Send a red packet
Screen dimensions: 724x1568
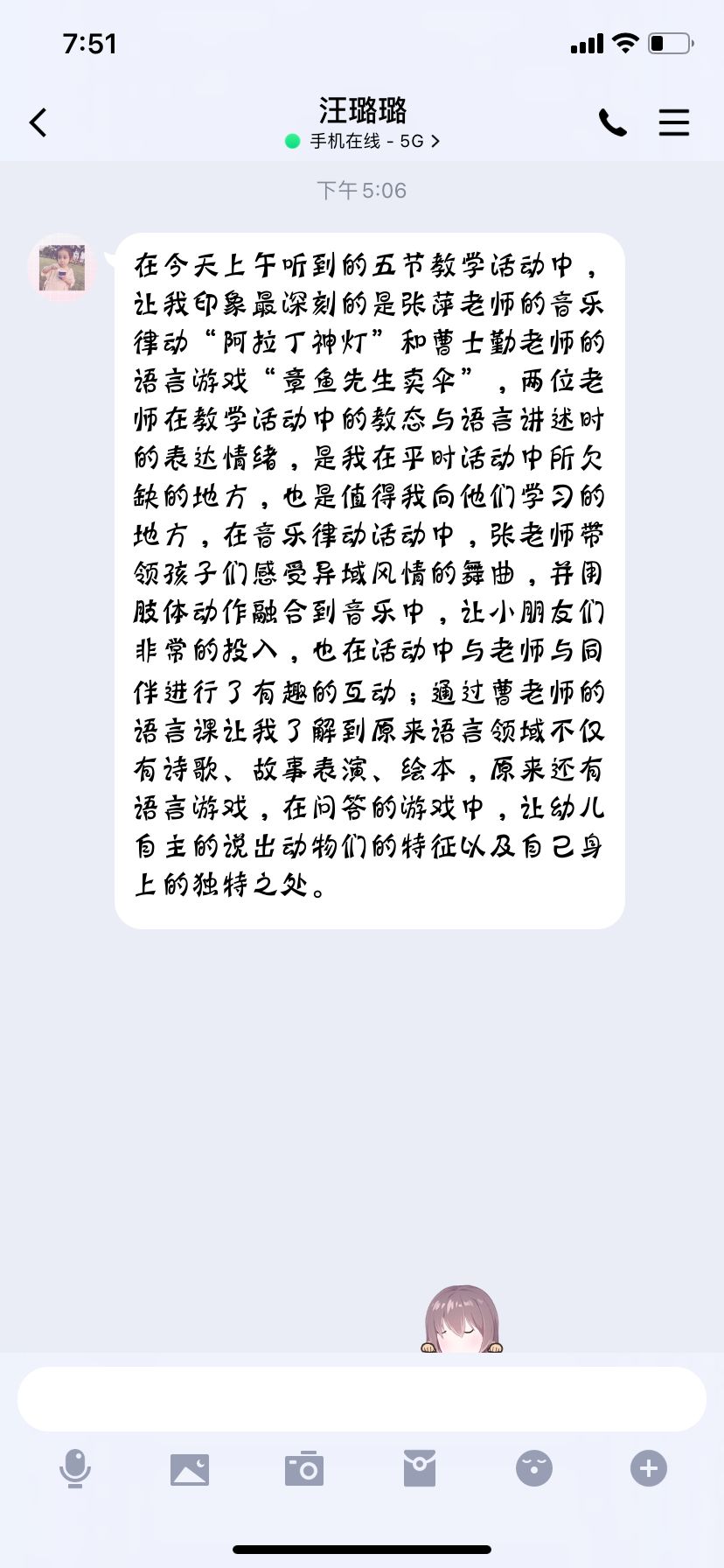[x=420, y=1468]
